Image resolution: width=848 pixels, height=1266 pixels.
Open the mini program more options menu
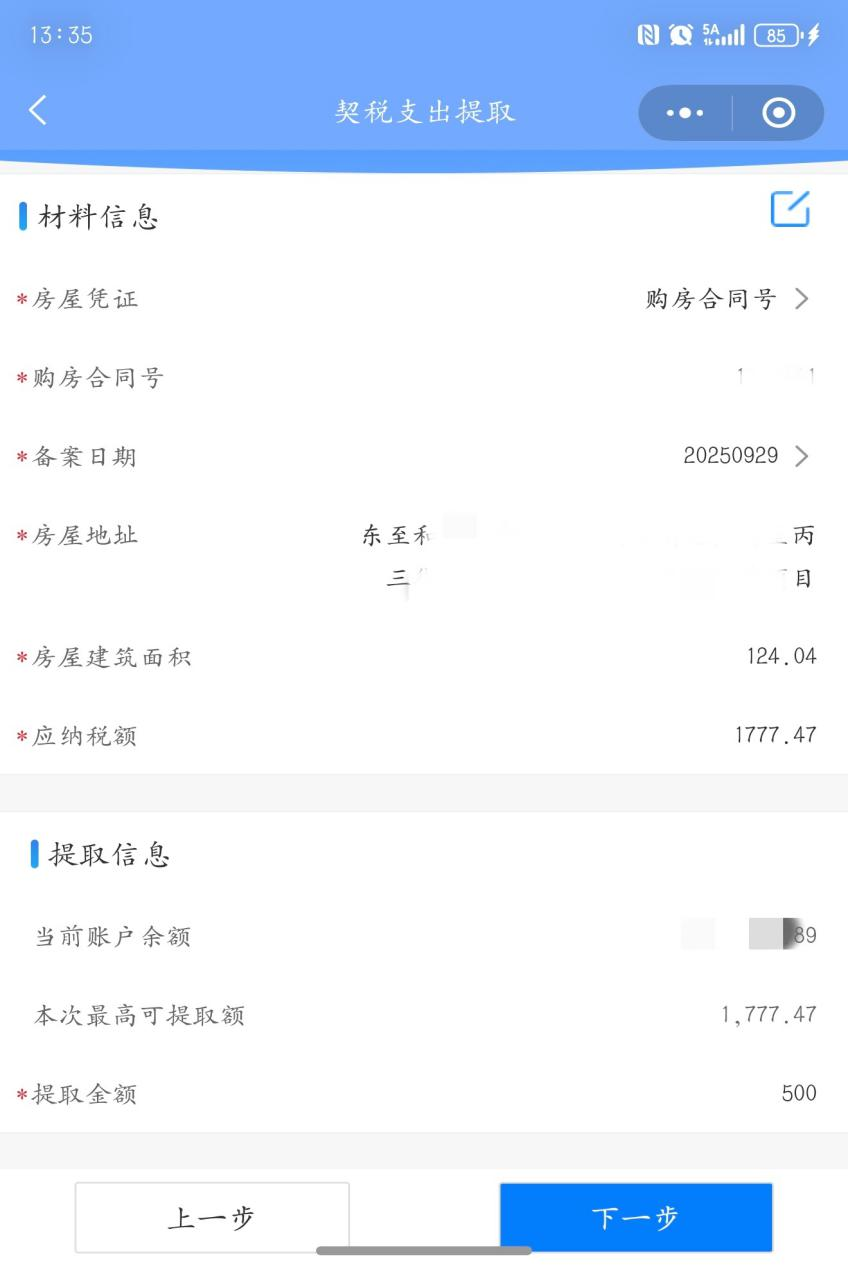tap(685, 113)
